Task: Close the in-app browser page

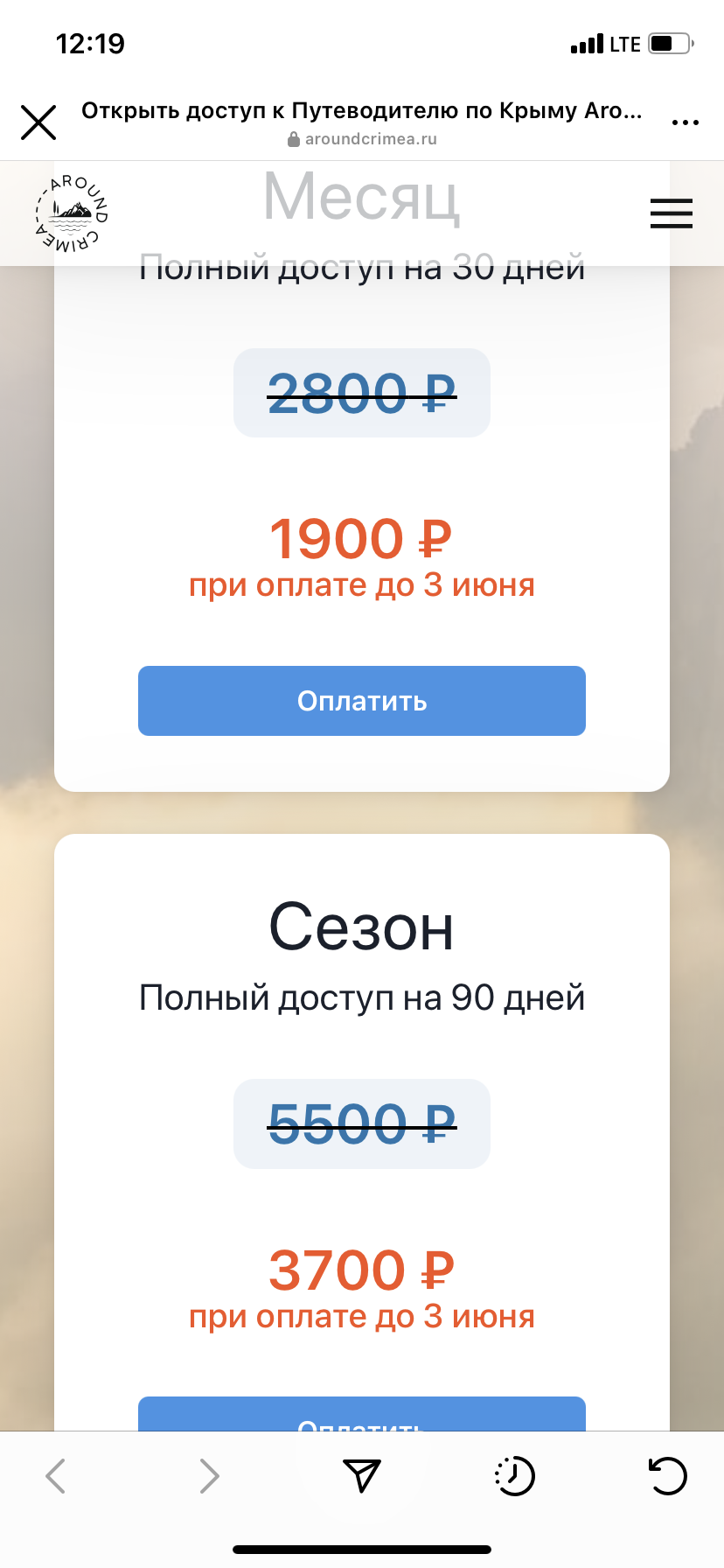Action: (x=38, y=122)
